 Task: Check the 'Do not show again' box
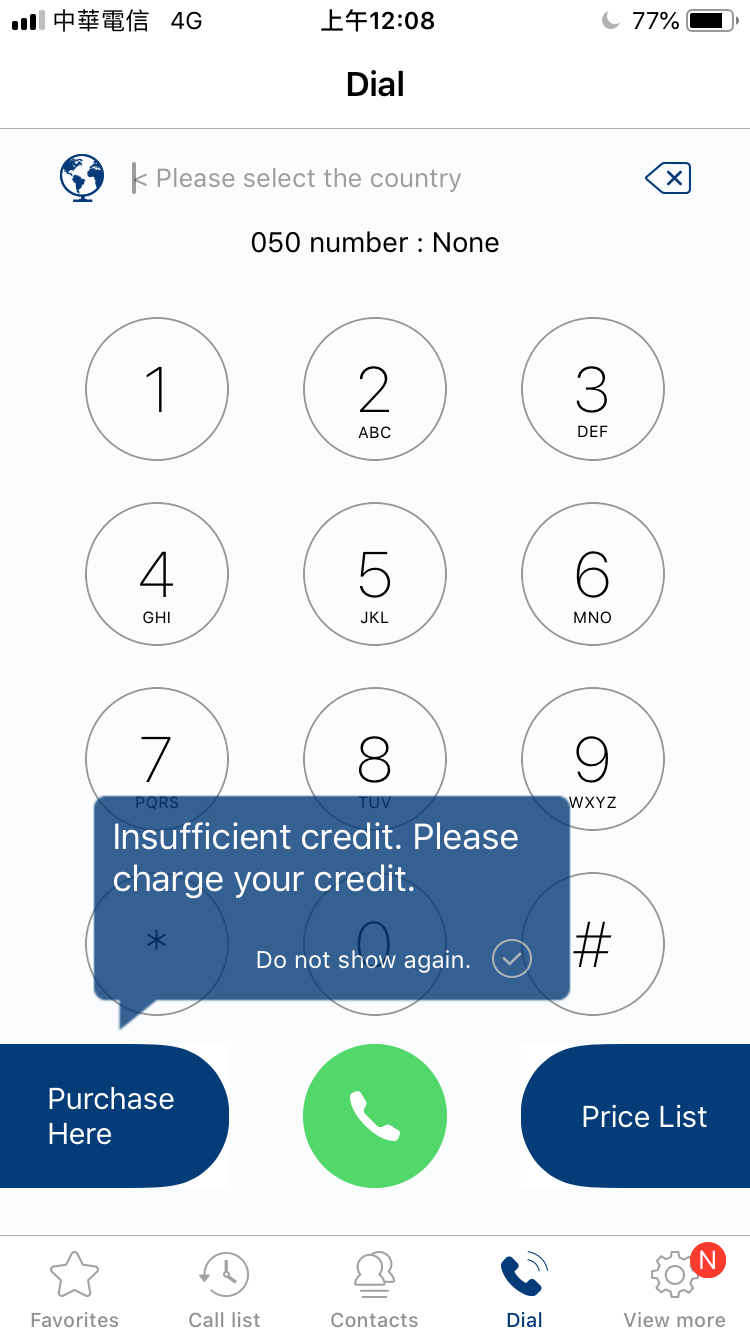[x=512, y=960]
